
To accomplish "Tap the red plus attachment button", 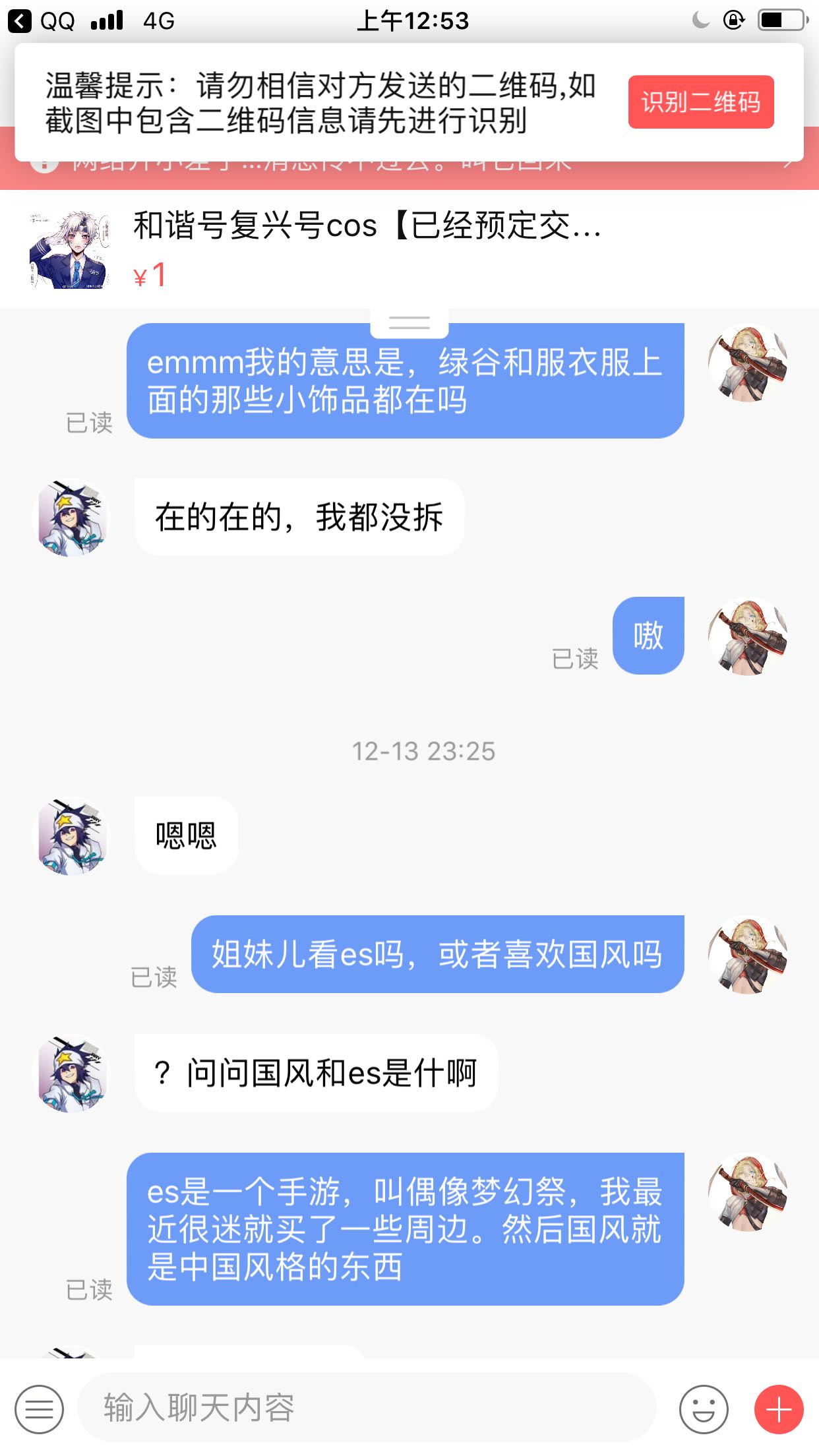I will click(x=779, y=1409).
